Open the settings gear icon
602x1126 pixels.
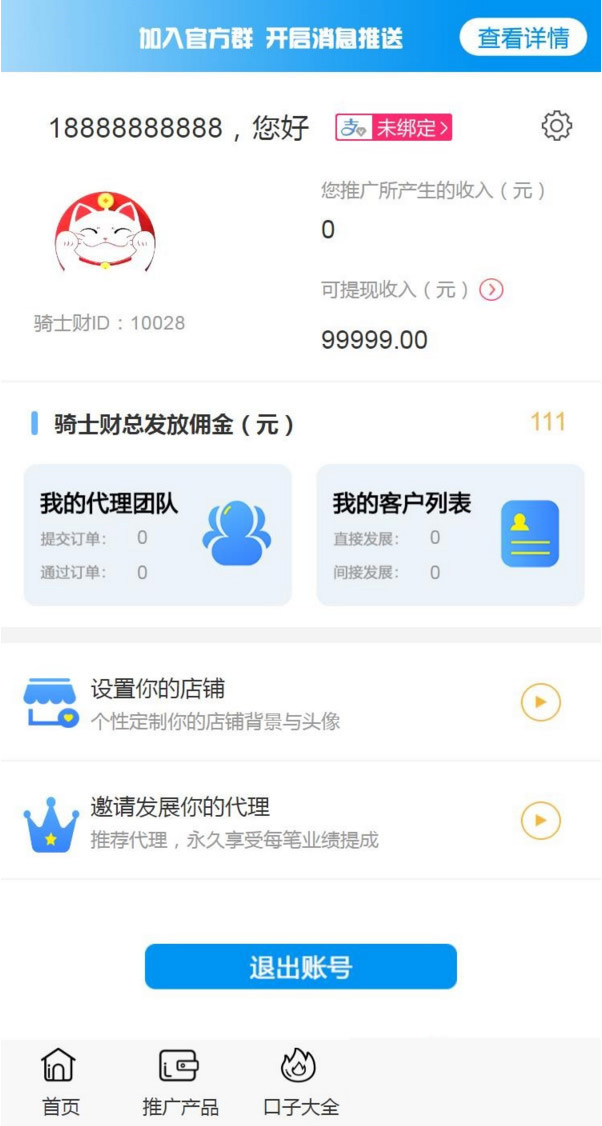click(x=556, y=127)
